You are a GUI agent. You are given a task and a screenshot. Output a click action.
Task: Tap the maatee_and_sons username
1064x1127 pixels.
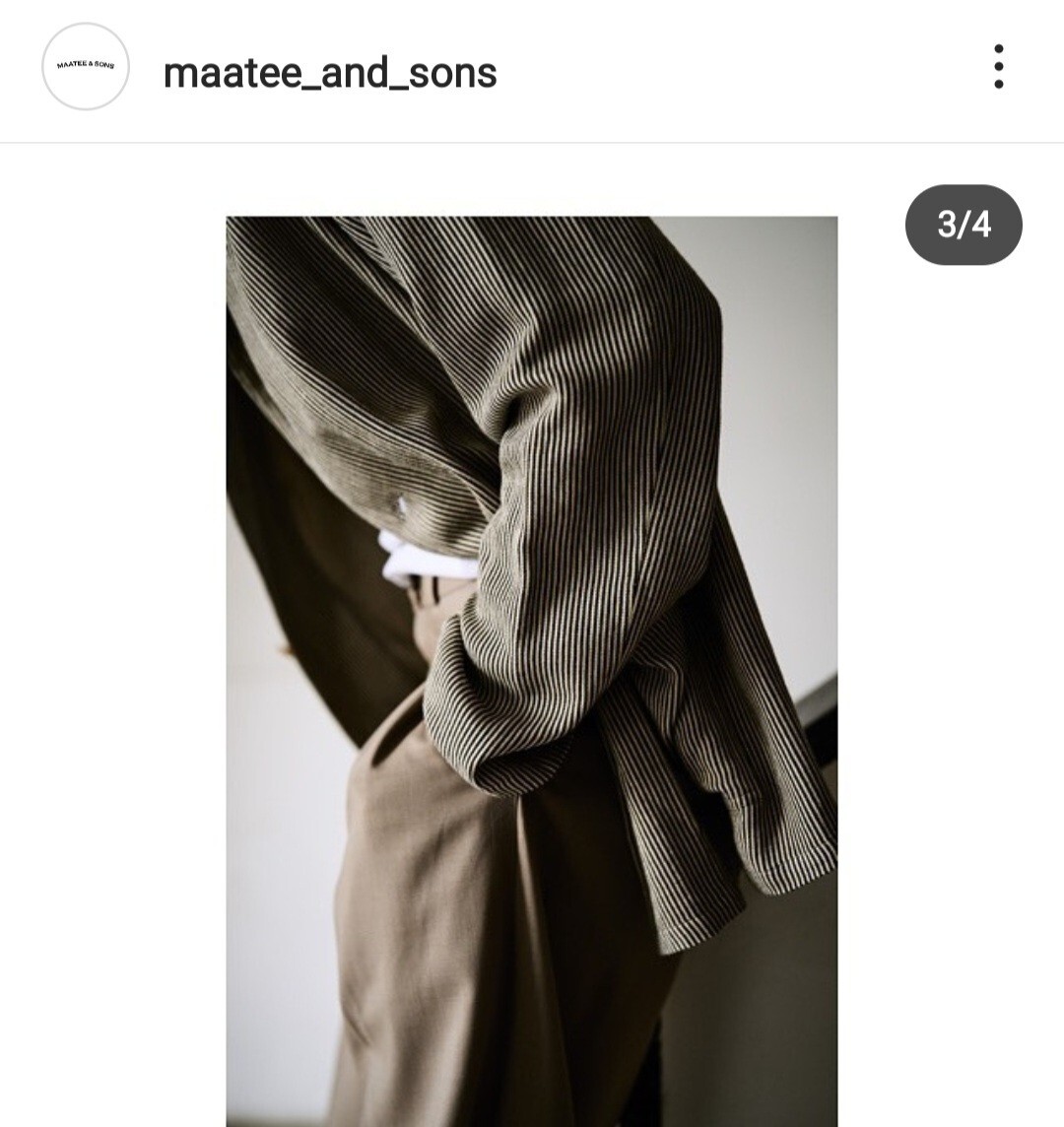tap(330, 73)
